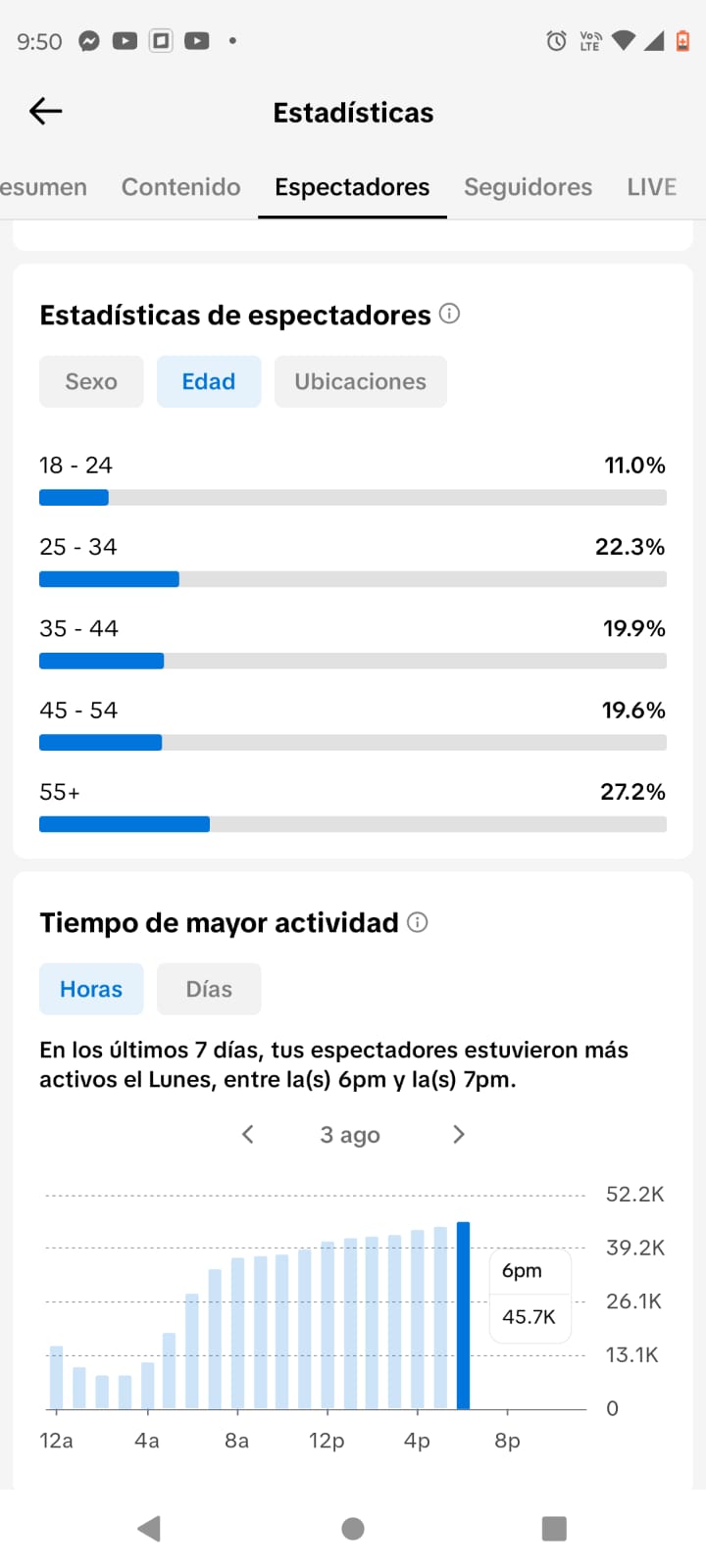Switch to the Seguidores tab
This screenshot has width=706, height=1568.
tap(528, 187)
